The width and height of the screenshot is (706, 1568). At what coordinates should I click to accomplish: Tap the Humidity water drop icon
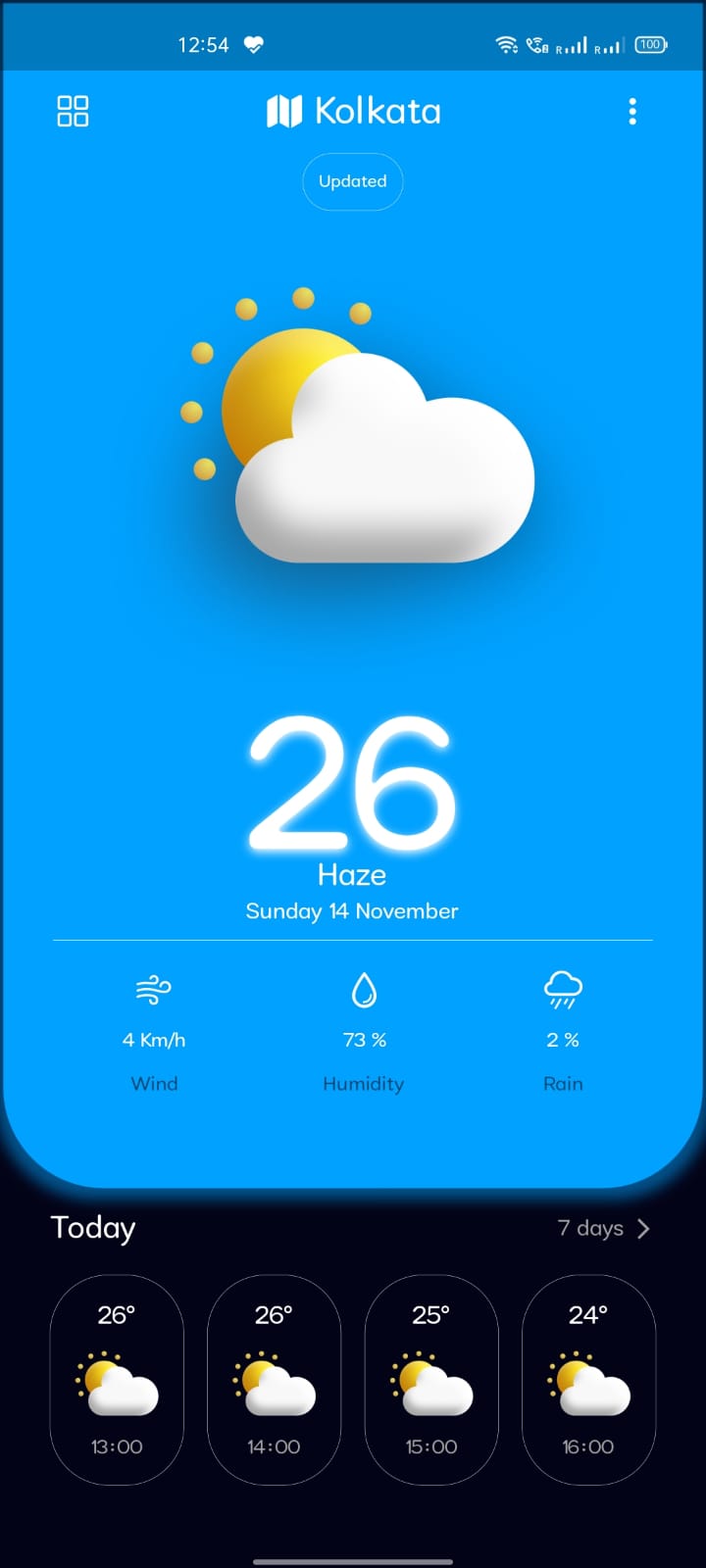coord(364,992)
